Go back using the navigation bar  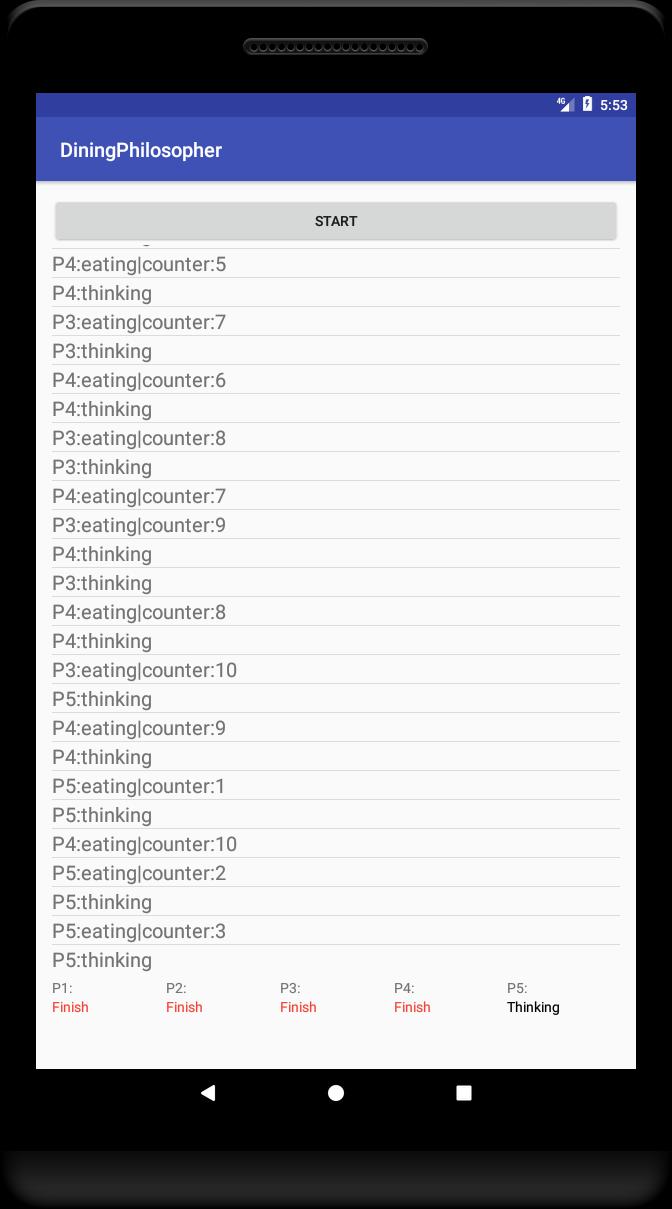[208, 1093]
